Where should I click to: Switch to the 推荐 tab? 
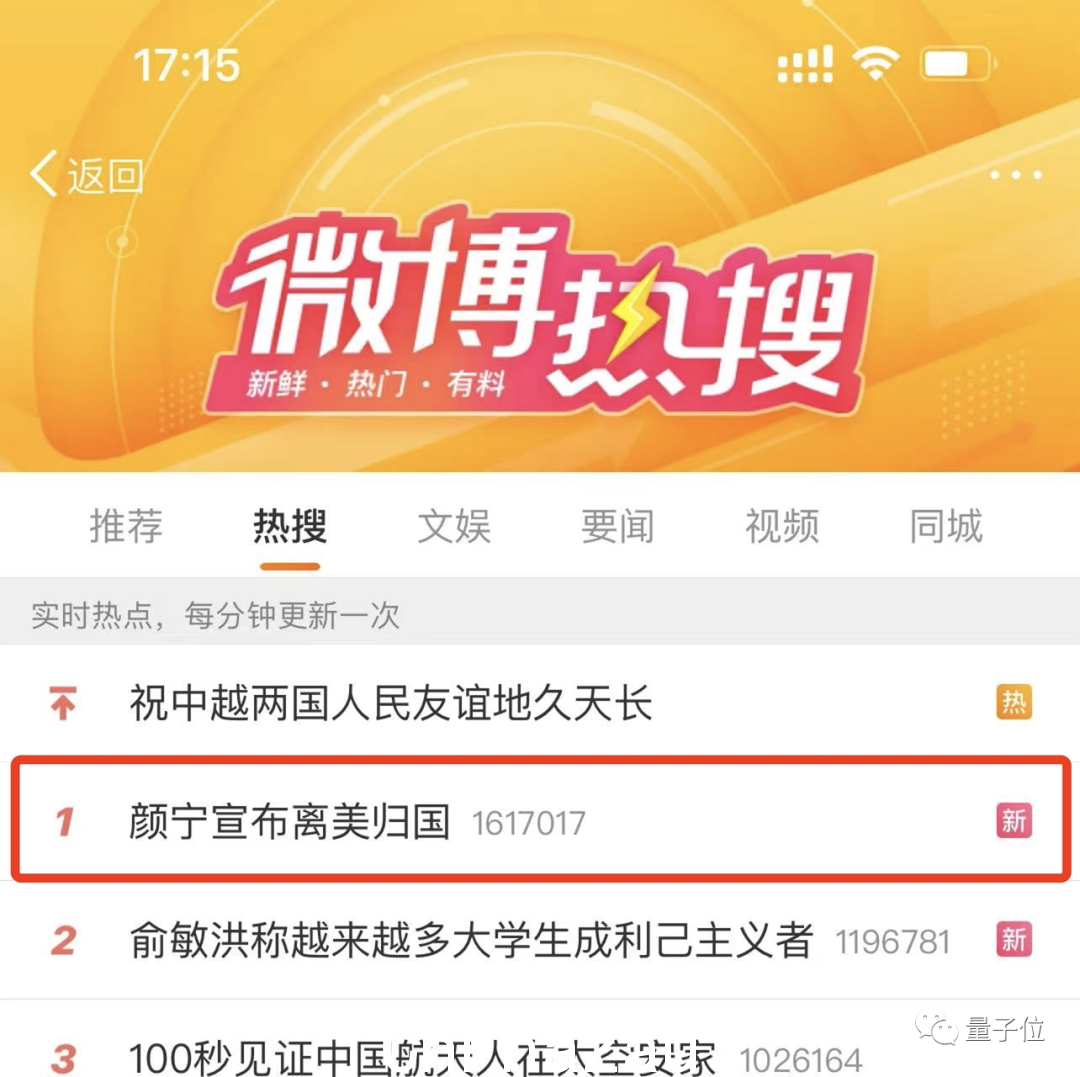(x=126, y=526)
